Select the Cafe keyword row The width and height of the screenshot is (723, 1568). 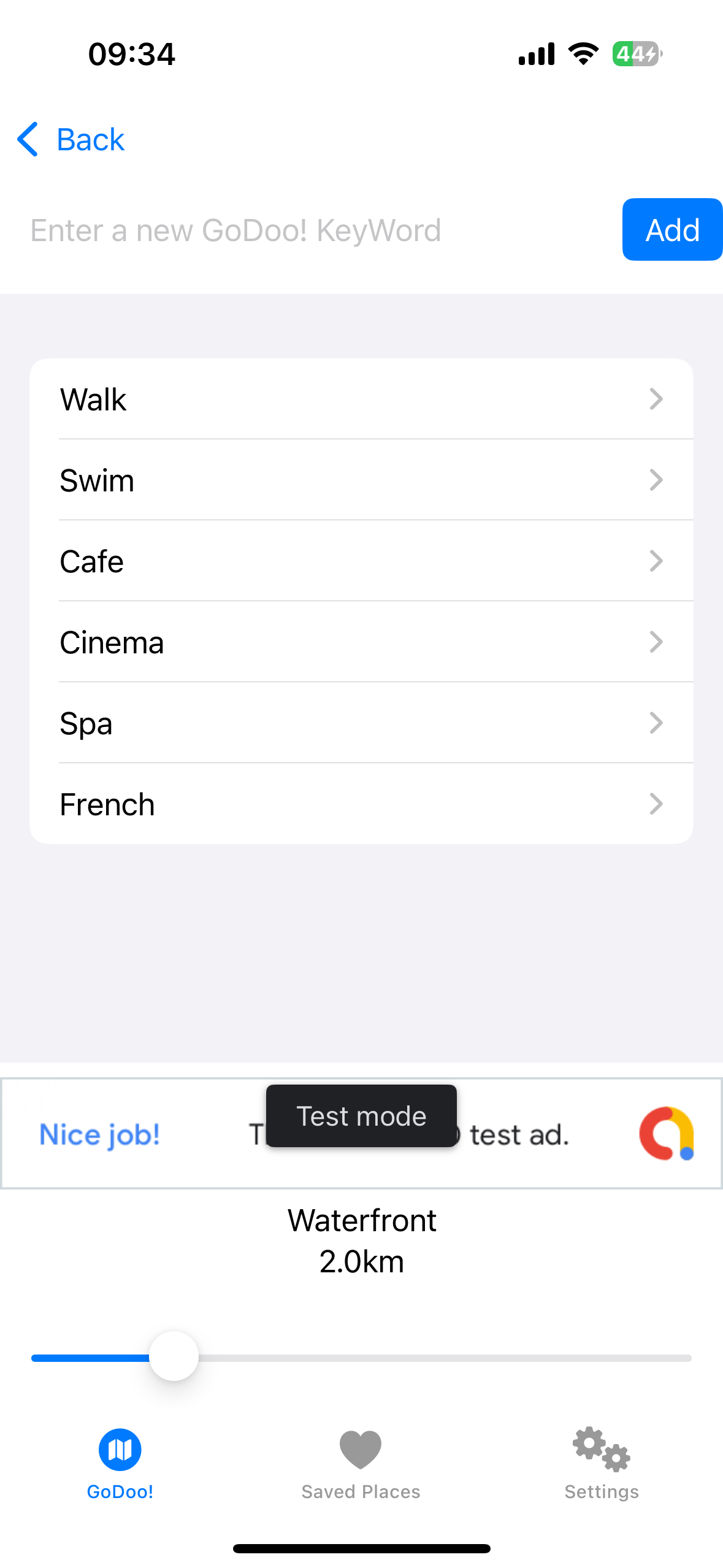[x=361, y=561]
